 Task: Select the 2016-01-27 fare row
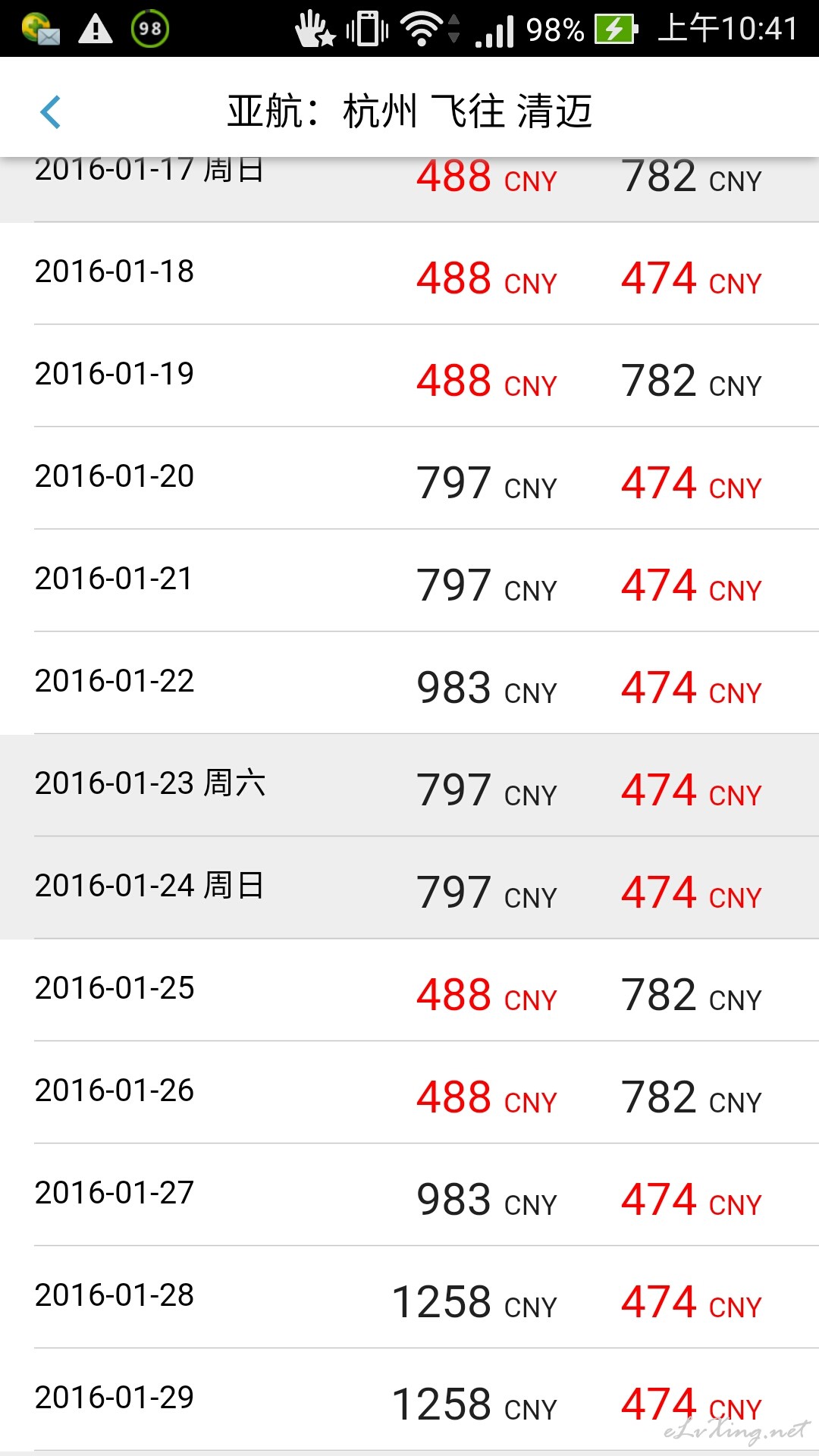(409, 1195)
